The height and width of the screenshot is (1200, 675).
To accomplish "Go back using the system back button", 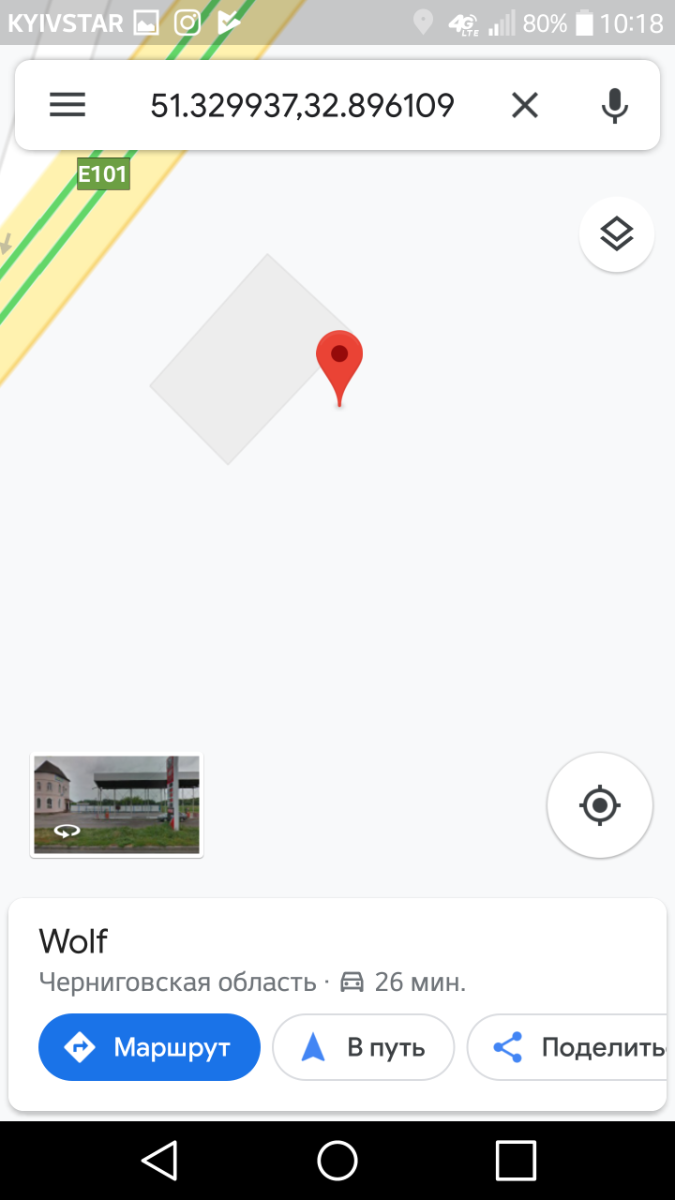I will [159, 1161].
